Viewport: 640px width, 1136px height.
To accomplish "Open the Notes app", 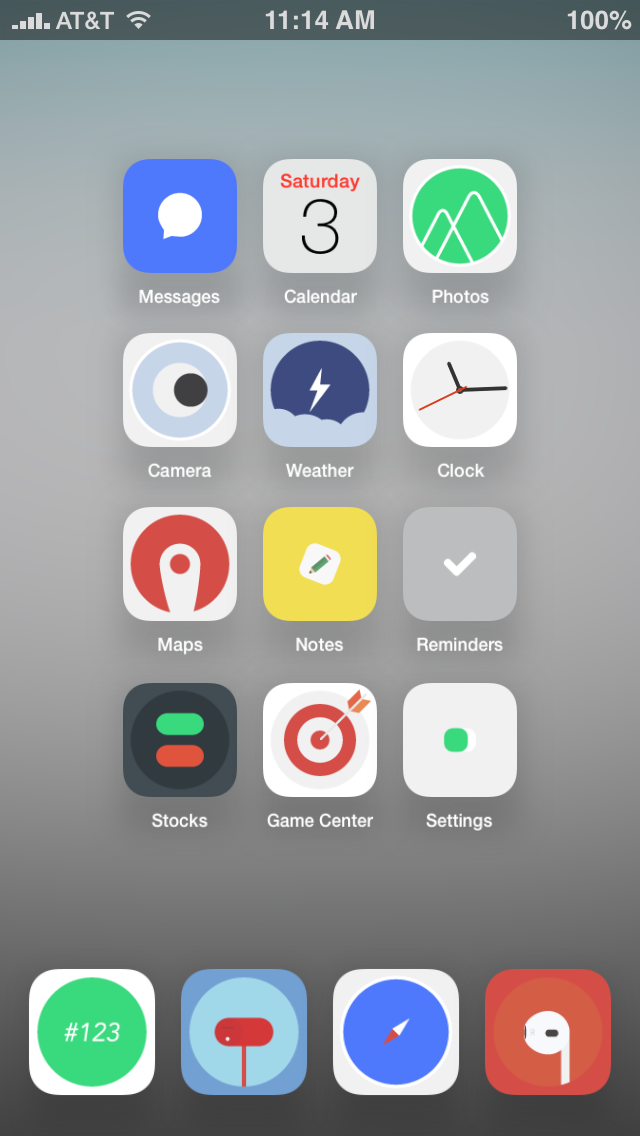I will 320,564.
